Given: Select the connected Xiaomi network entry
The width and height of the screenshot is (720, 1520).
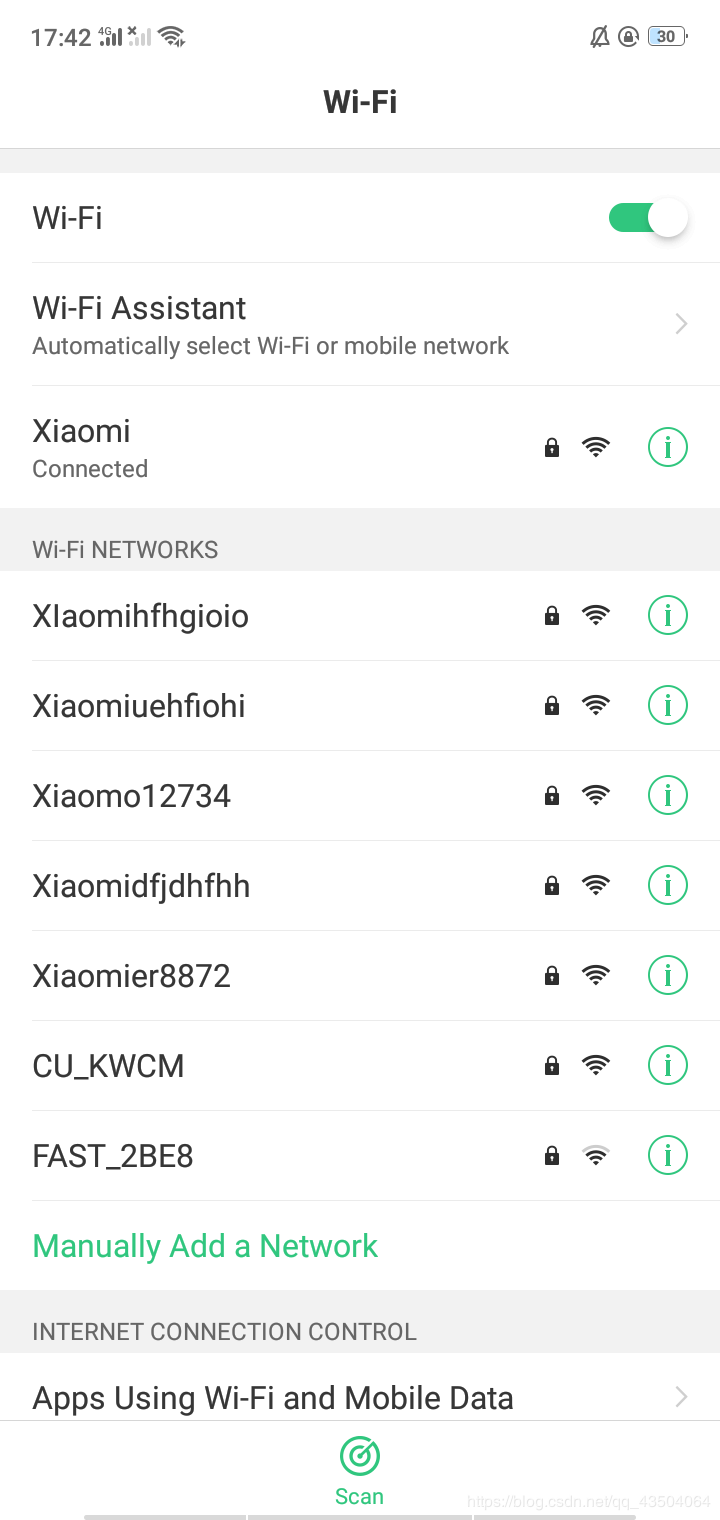Looking at the screenshot, I should pyautogui.click(x=200, y=447).
